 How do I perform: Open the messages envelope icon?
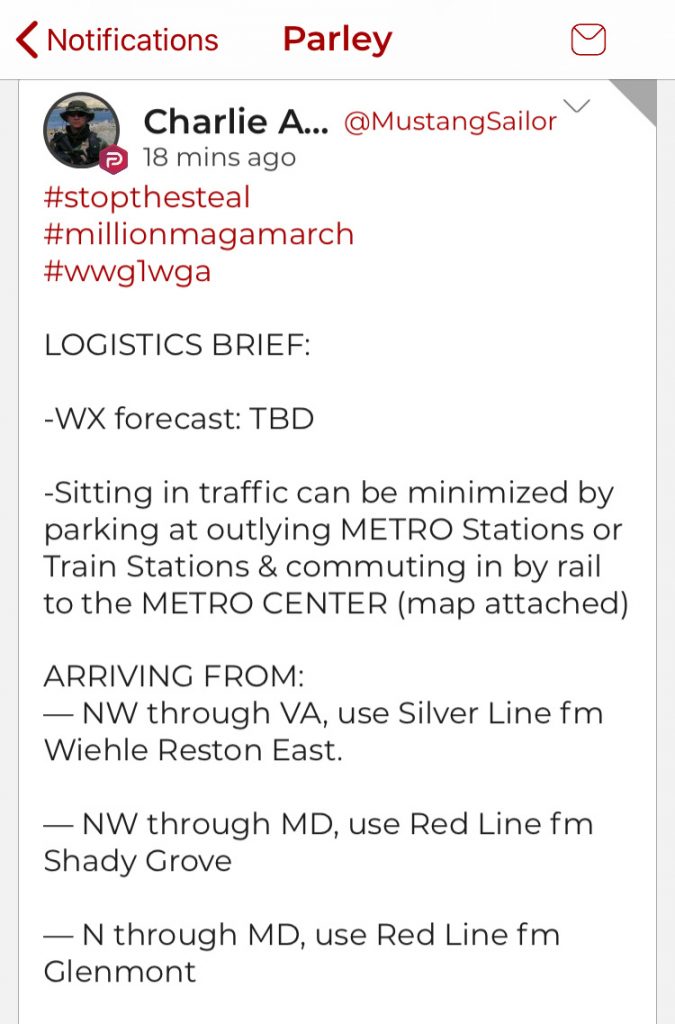point(588,40)
